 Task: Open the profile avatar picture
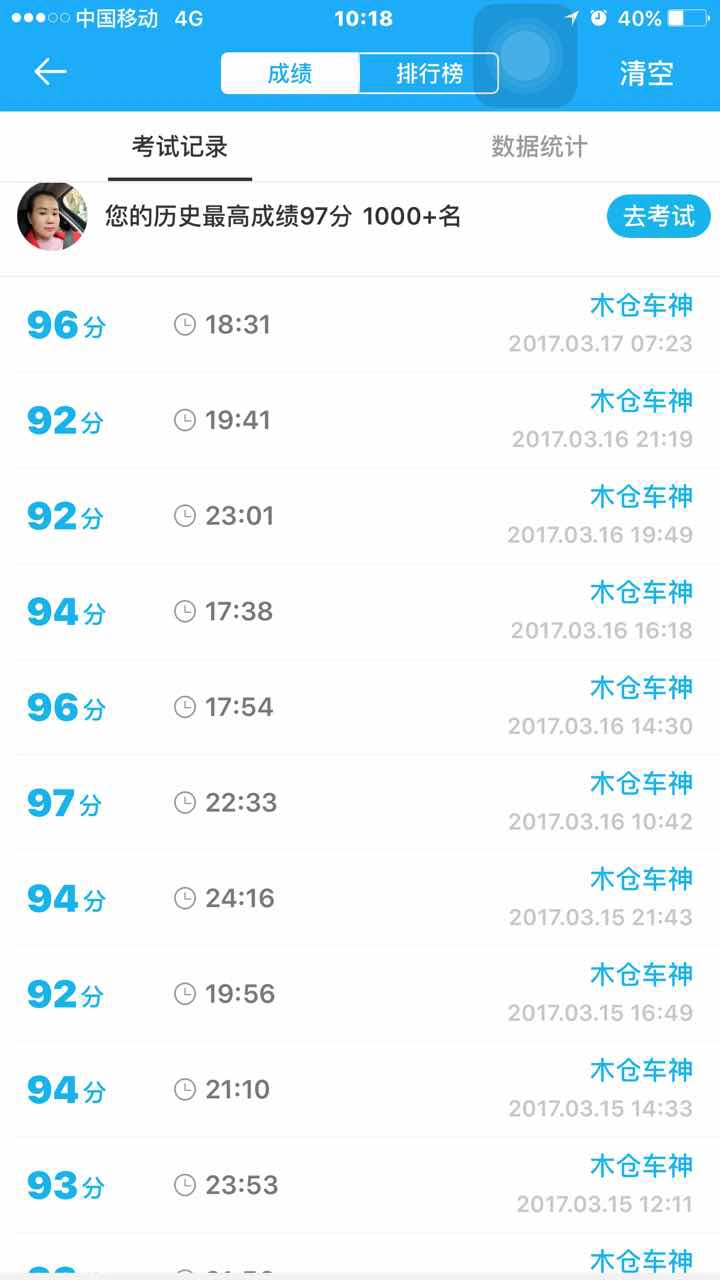coord(52,216)
